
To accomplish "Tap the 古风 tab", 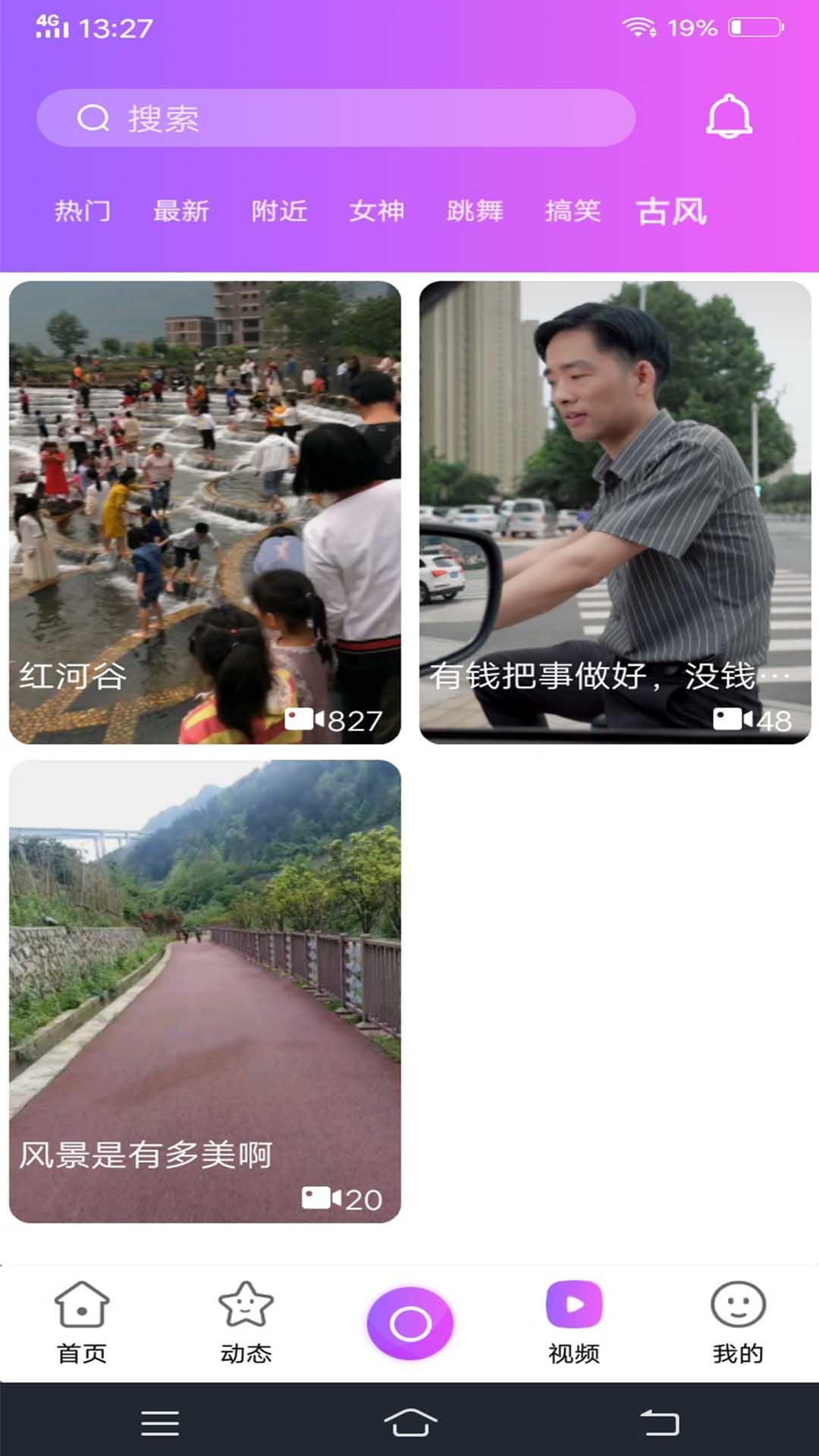I will (x=672, y=211).
